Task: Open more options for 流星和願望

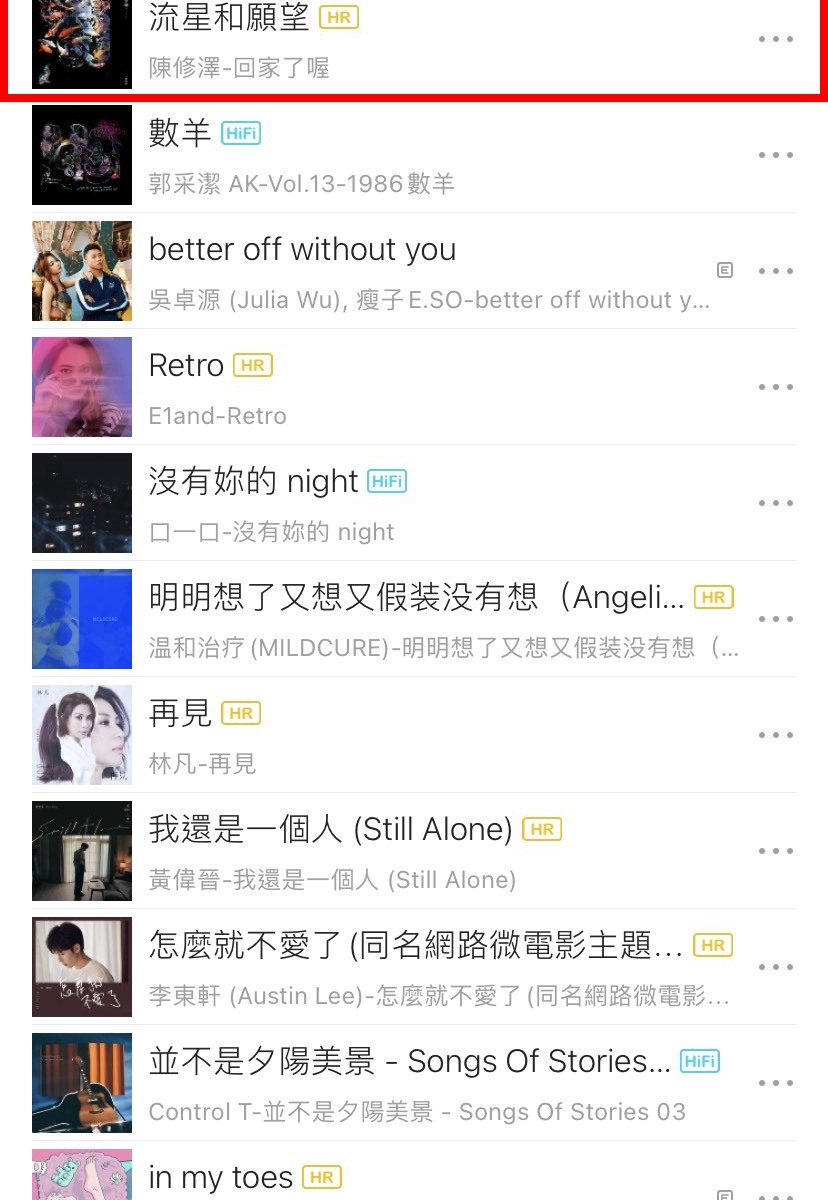Action: pyautogui.click(x=775, y=40)
